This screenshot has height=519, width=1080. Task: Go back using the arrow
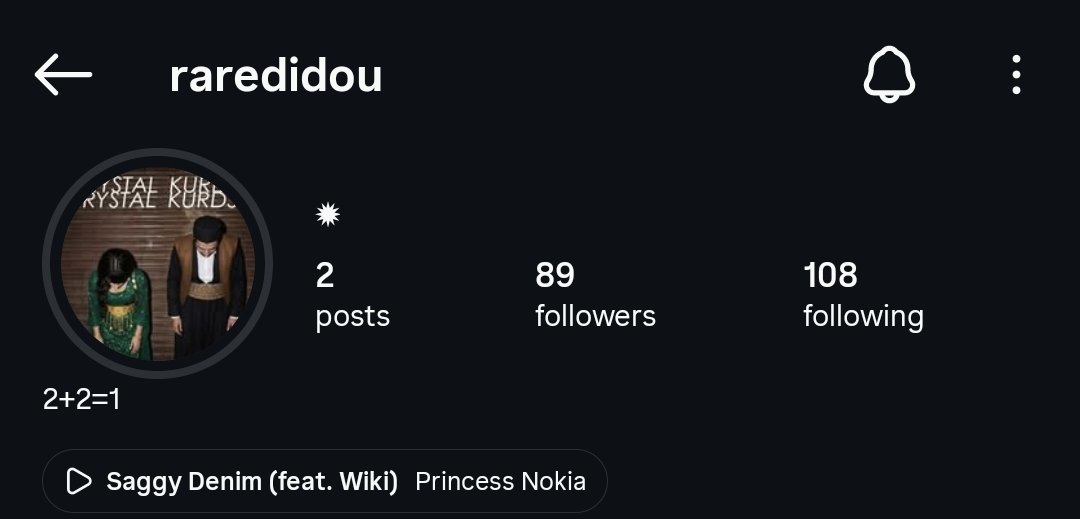pos(63,74)
